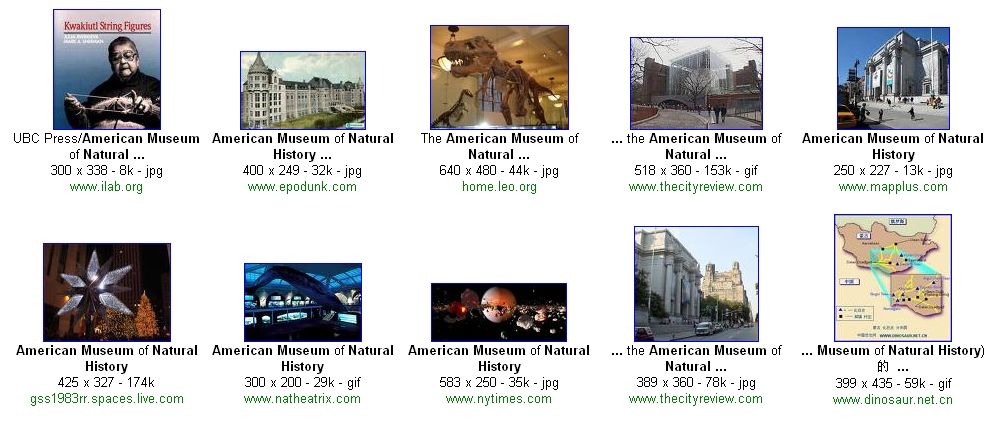988x421 pixels.
Task: Open the planets image from nytimes.com
Action: point(498,312)
